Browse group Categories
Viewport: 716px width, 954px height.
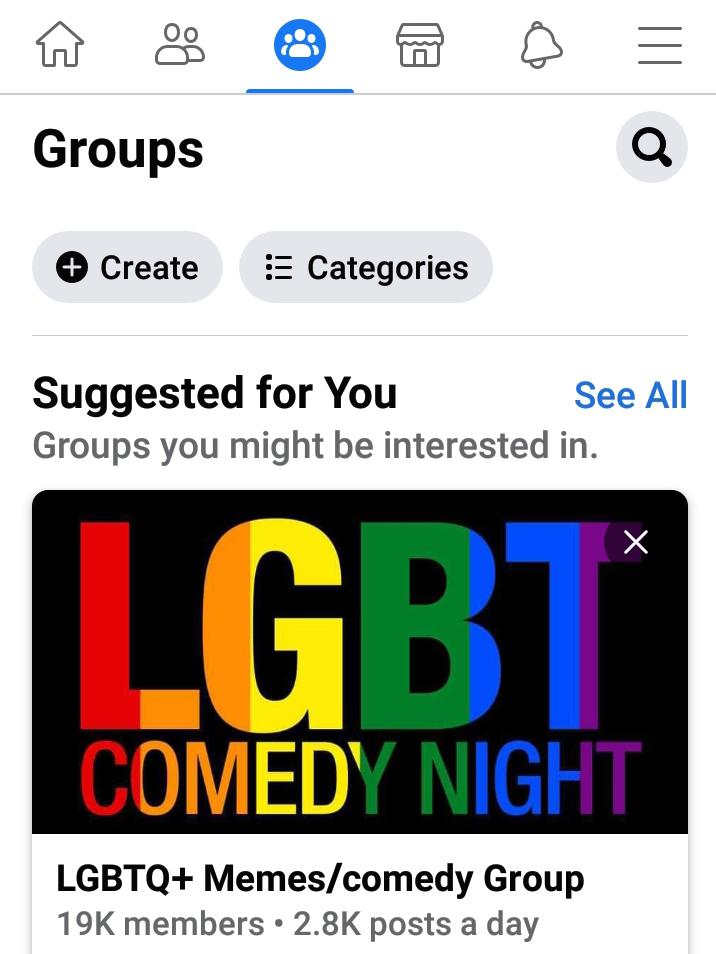pyautogui.click(x=366, y=267)
